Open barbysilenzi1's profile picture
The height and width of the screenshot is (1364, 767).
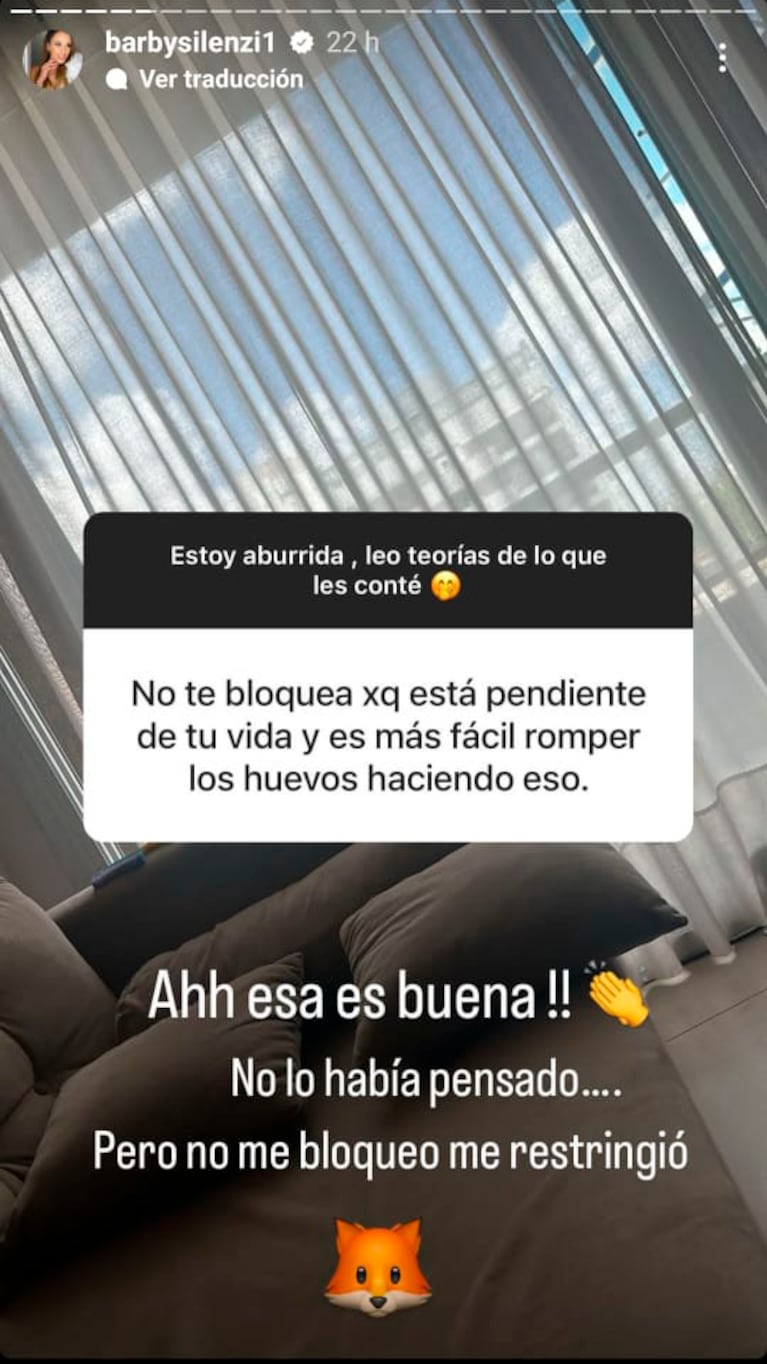tap(52, 59)
